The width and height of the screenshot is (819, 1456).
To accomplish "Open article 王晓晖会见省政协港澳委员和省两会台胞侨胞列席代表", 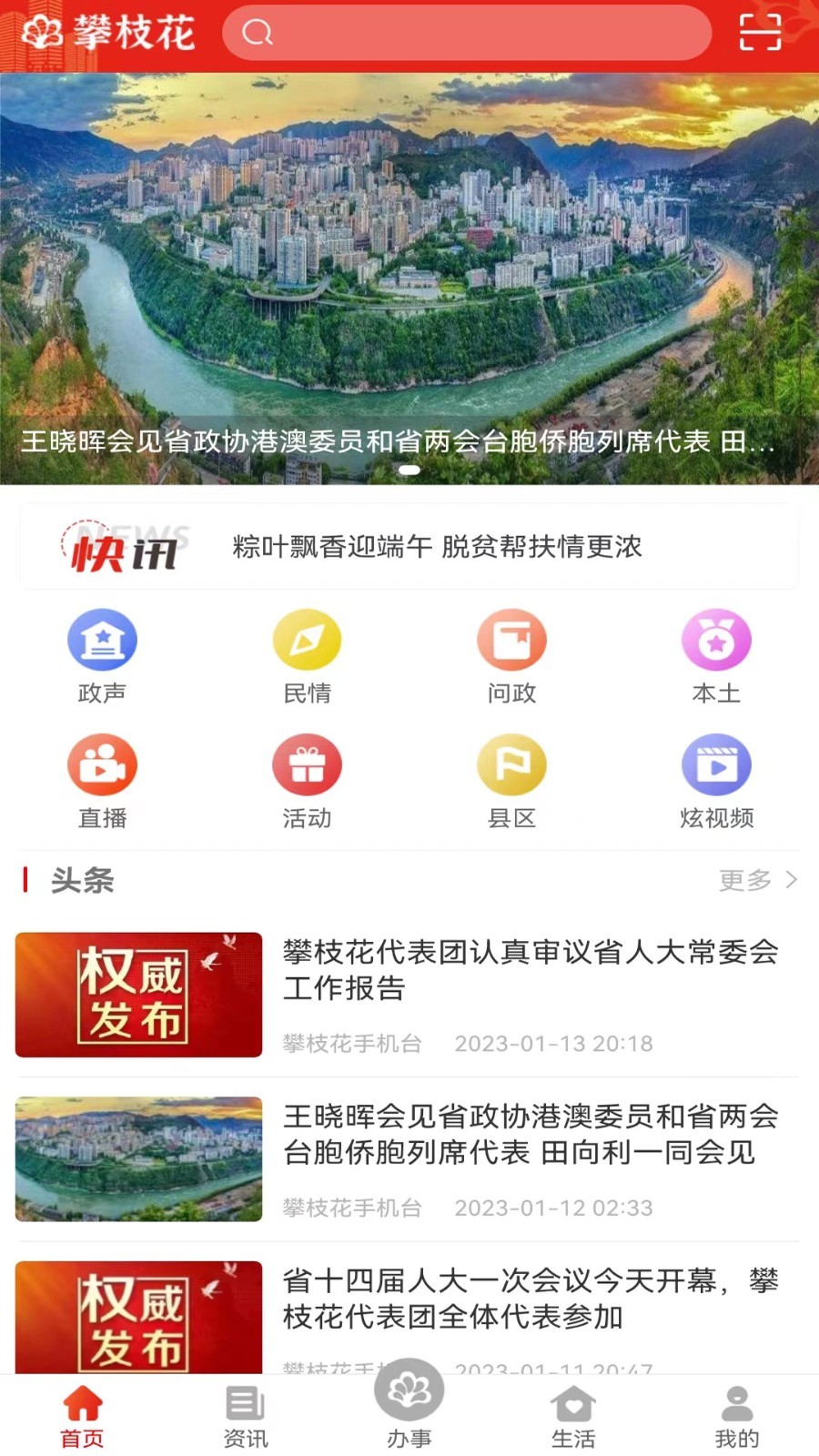I will pos(409,1159).
